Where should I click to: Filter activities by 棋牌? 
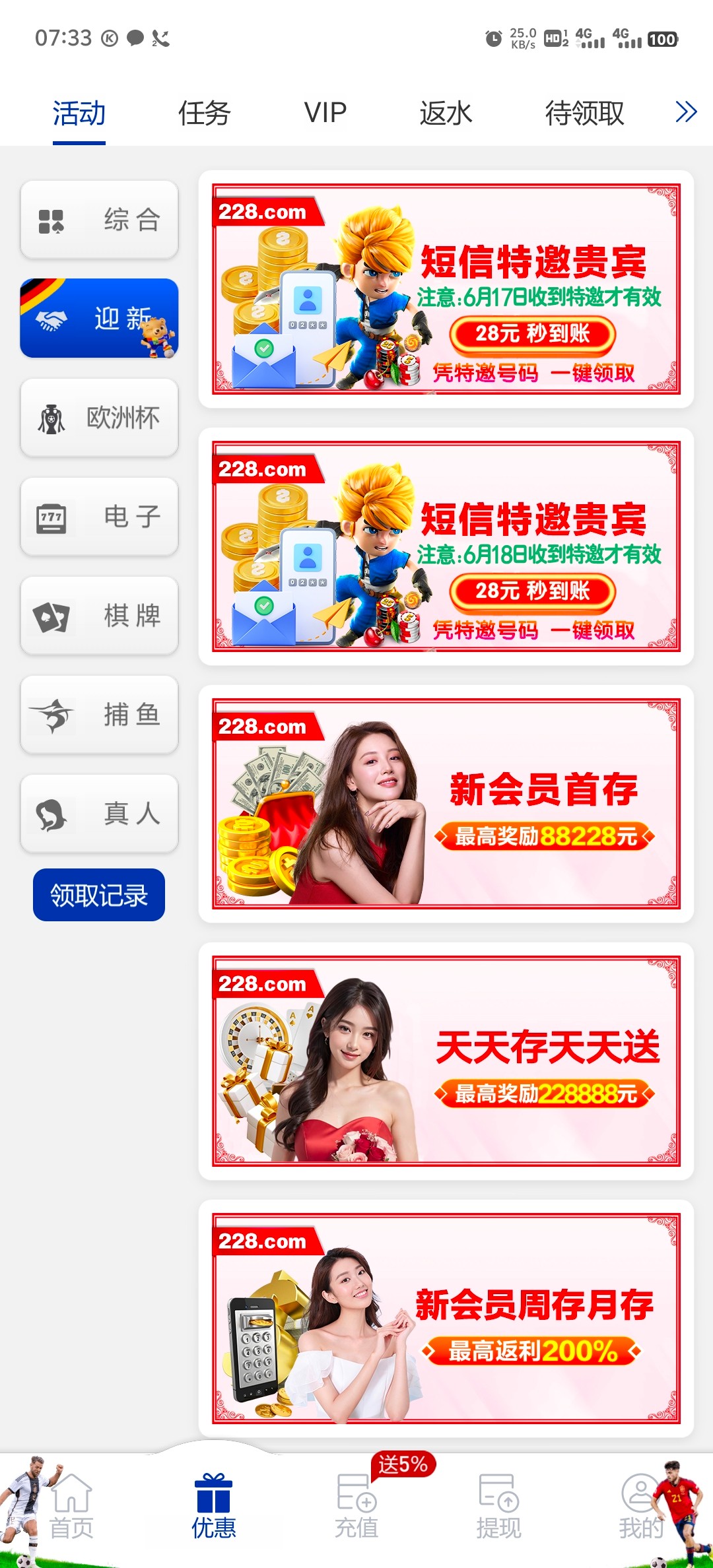click(x=99, y=616)
